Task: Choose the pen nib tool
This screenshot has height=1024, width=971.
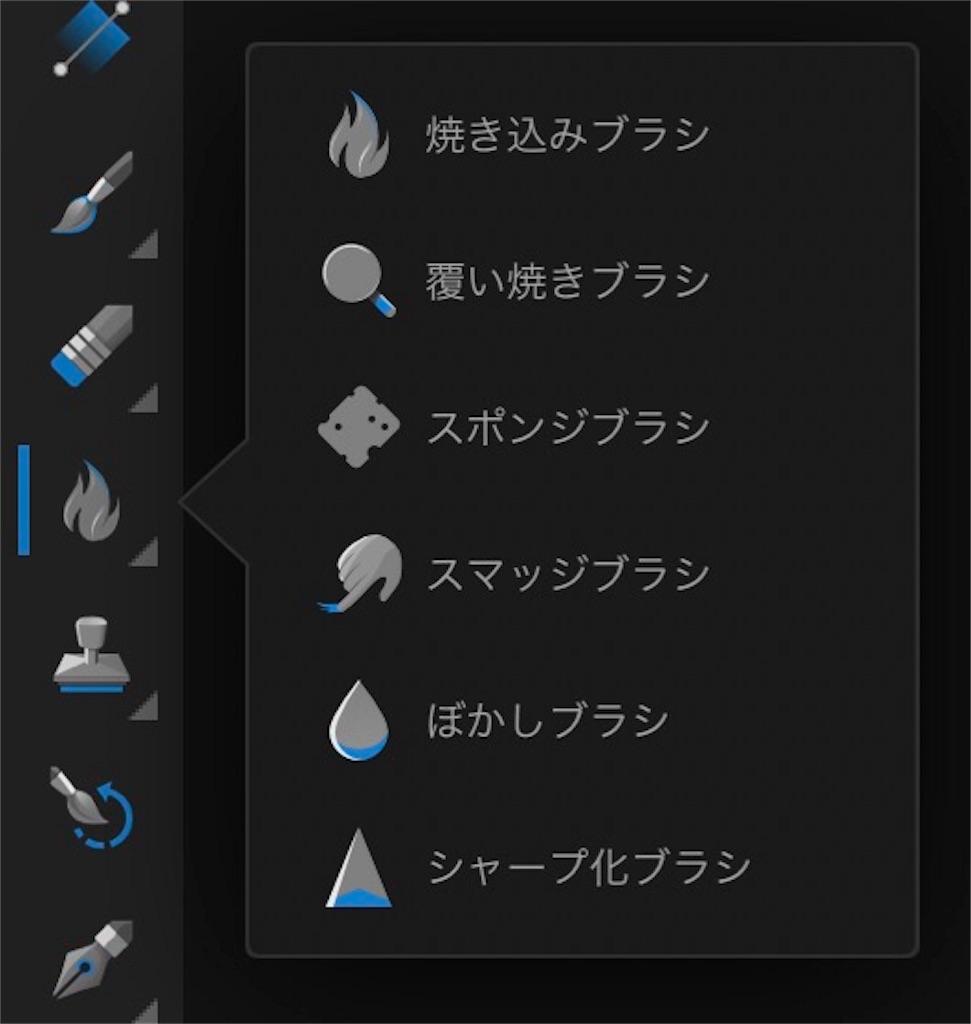Action: [92, 958]
